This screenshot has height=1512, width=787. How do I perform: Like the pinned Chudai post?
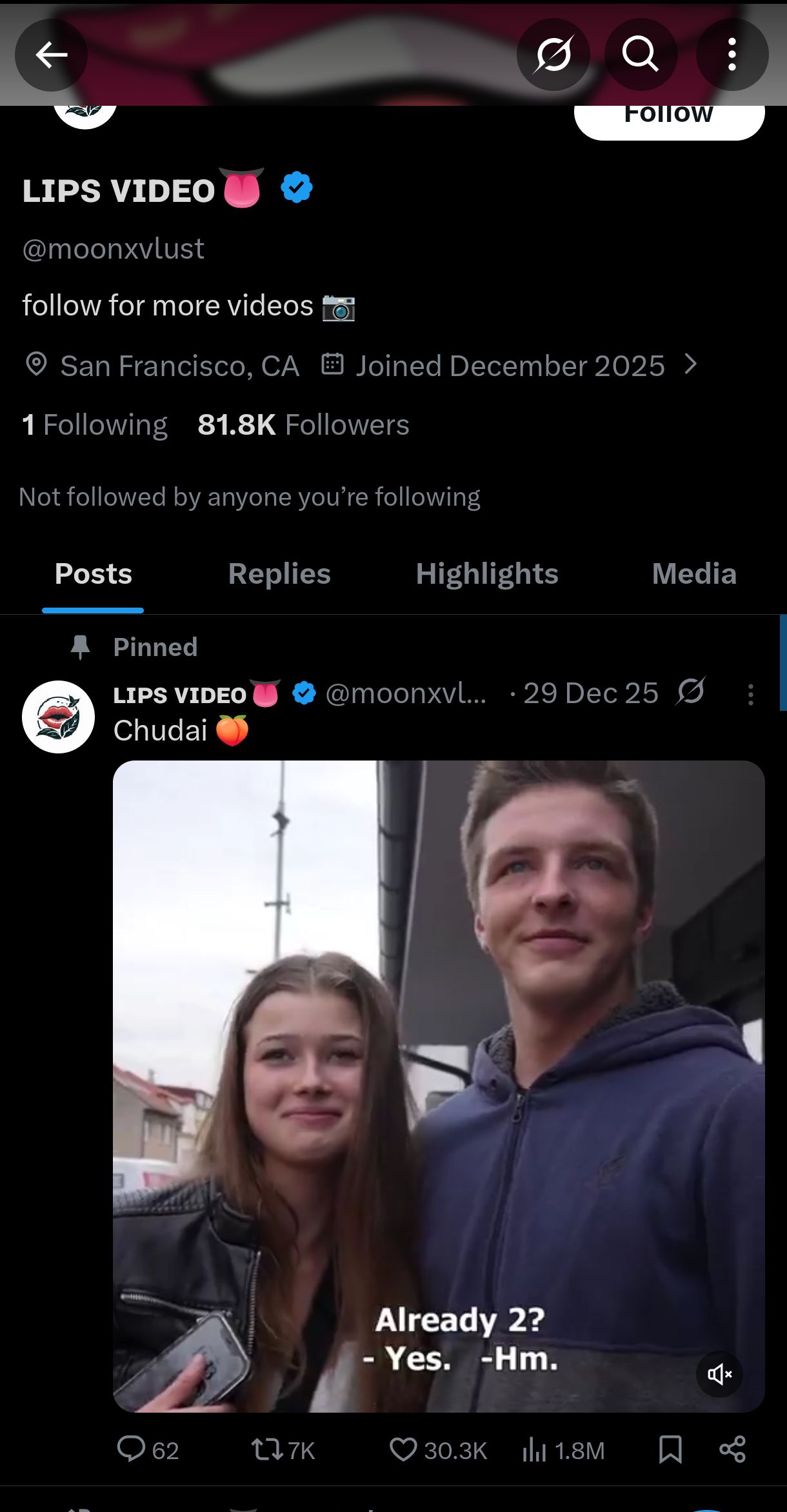tap(404, 1450)
